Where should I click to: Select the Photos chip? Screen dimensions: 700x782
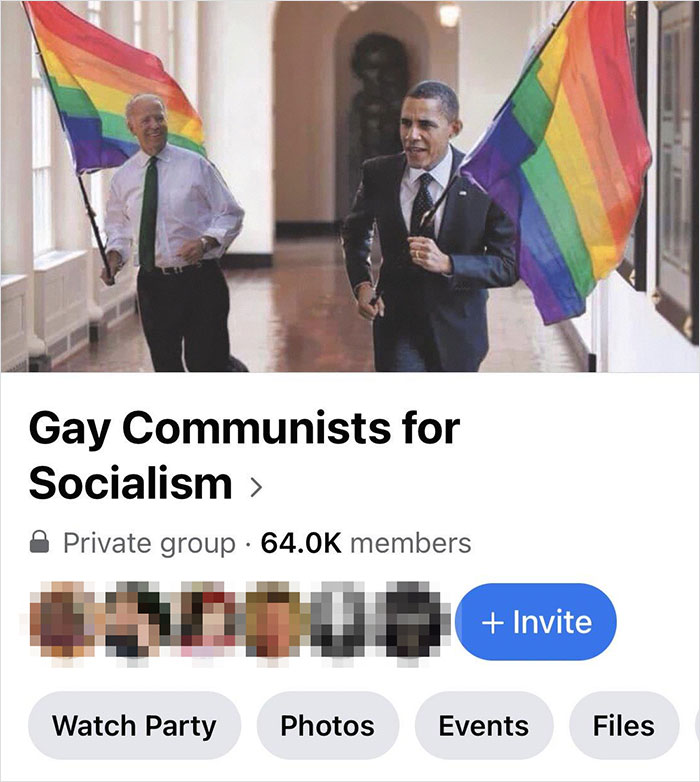327,725
